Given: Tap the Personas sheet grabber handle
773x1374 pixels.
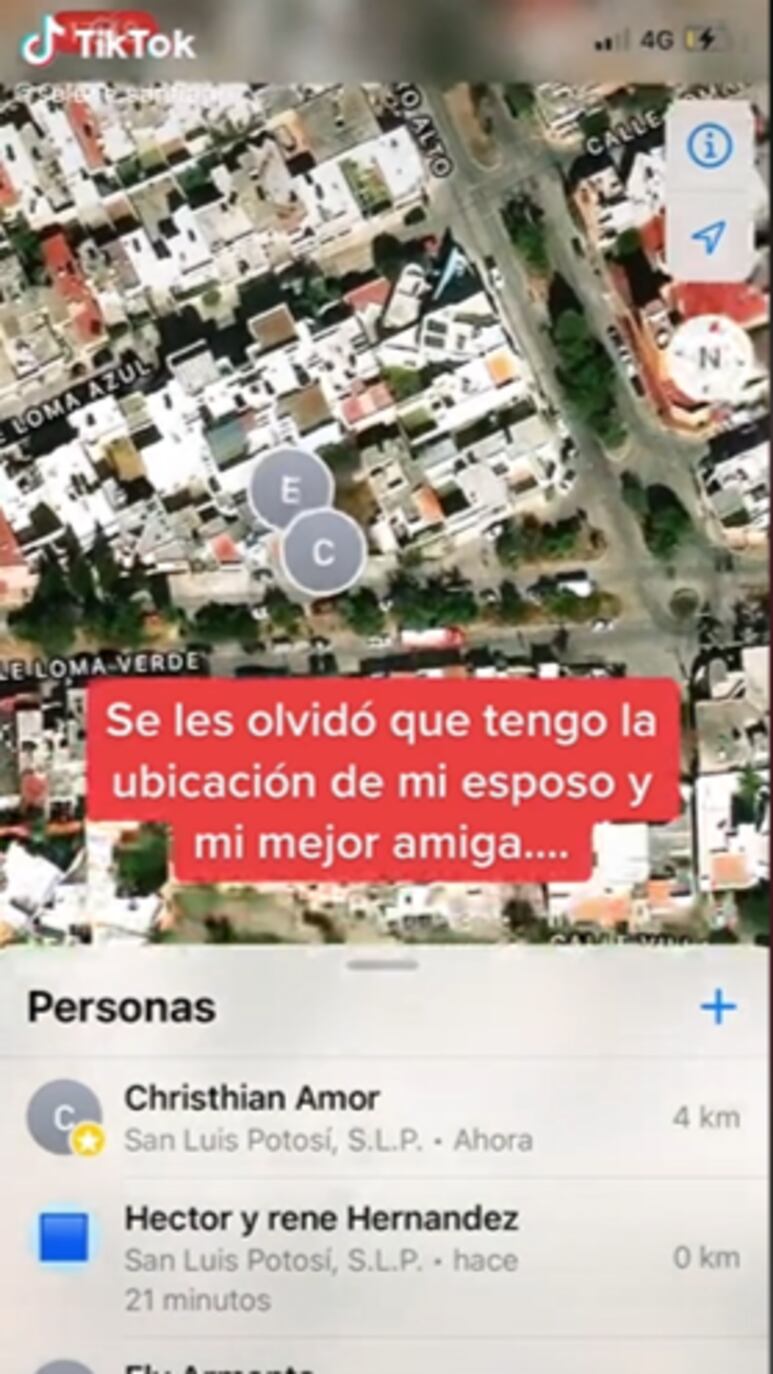Looking at the screenshot, I should [382, 965].
